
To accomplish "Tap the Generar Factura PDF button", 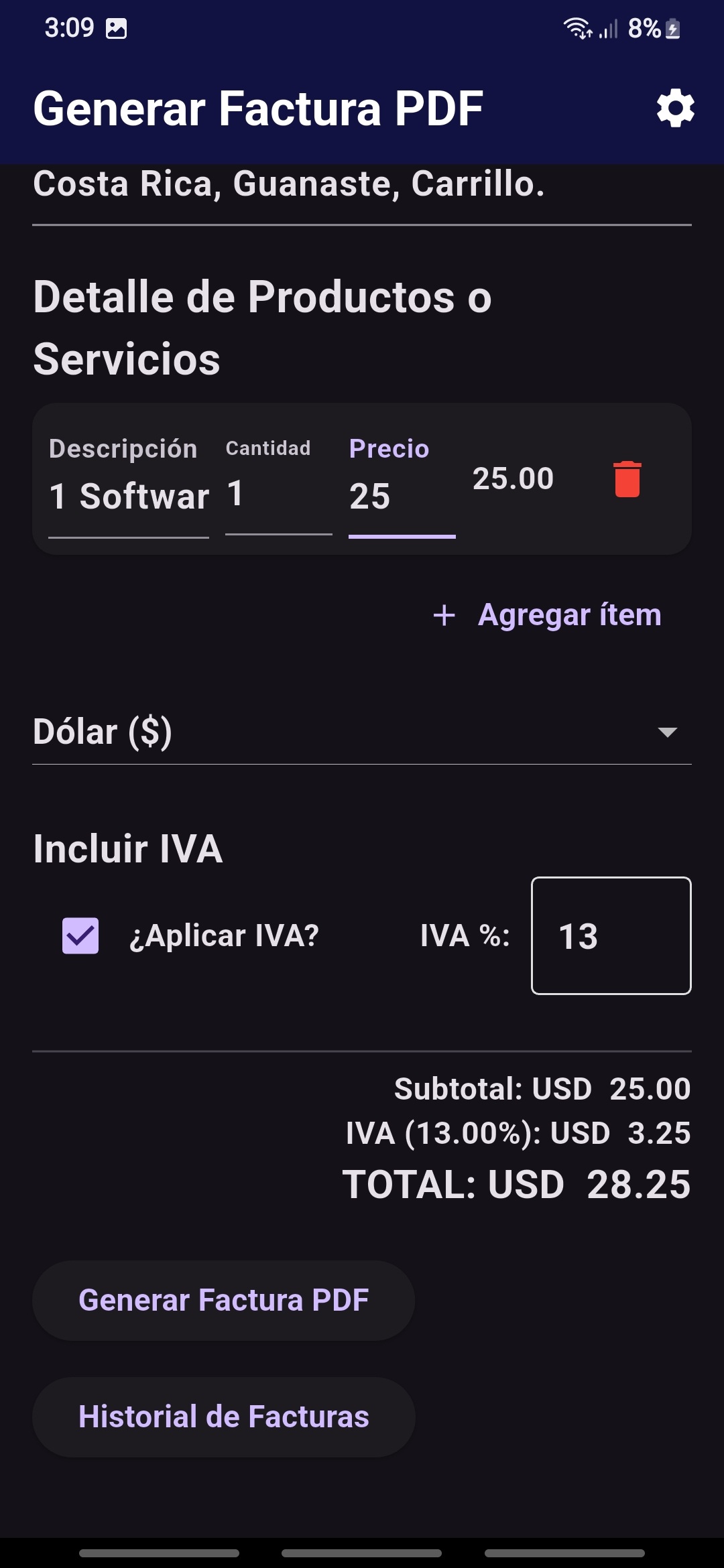I will pyautogui.click(x=224, y=1300).
